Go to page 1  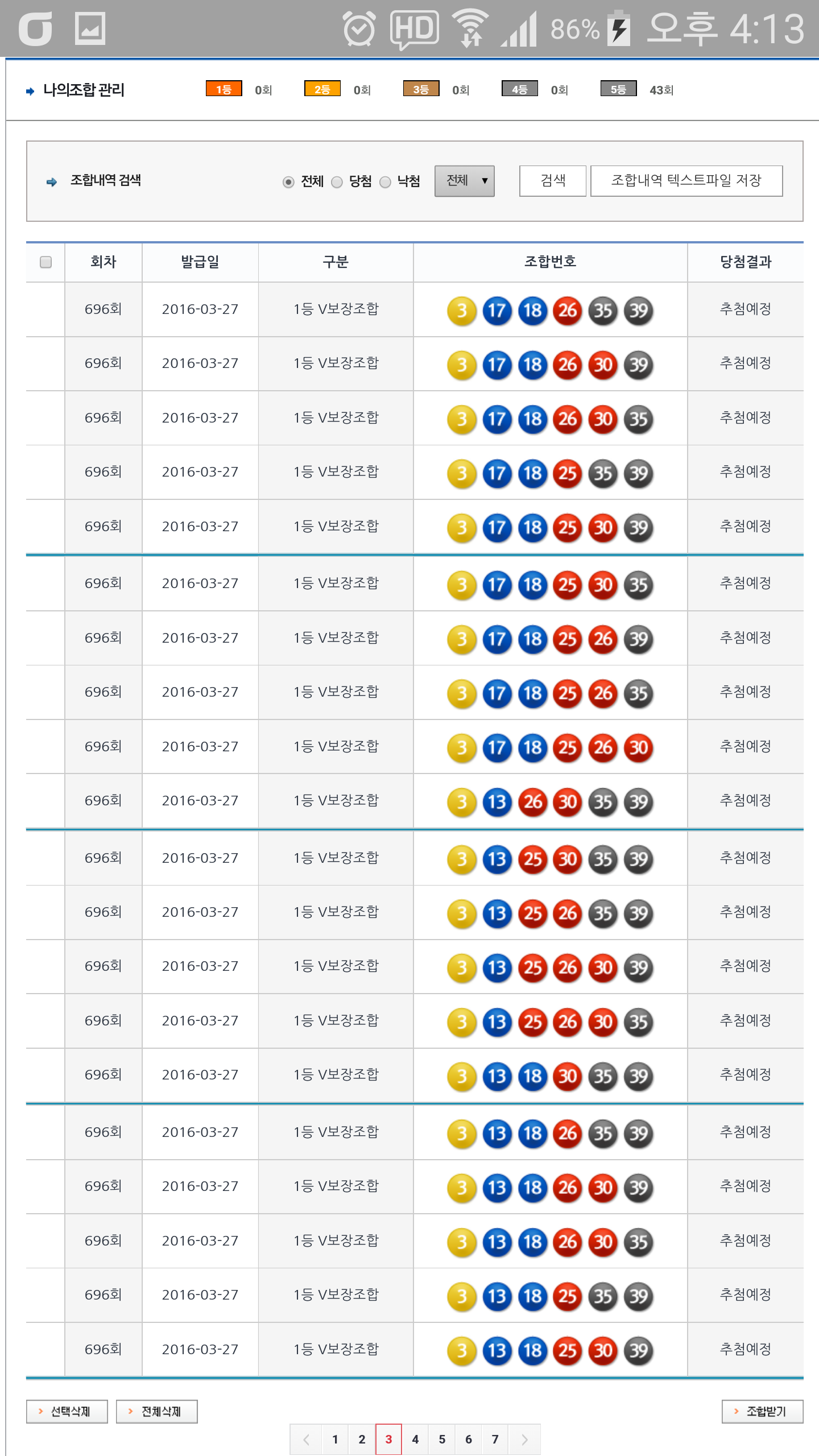point(335,1440)
